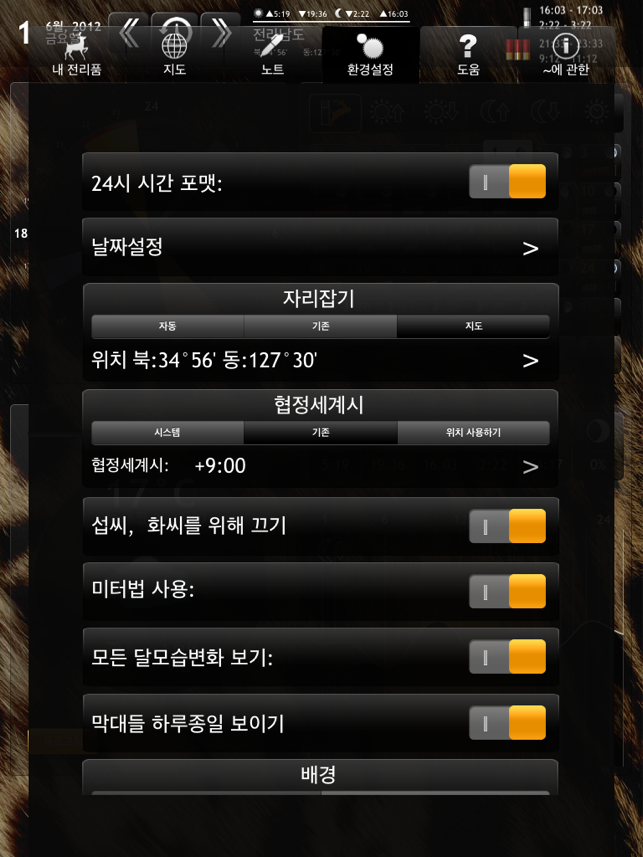Select 기존 in 협정세계시 segment
643x857 pixels.
click(x=320, y=433)
